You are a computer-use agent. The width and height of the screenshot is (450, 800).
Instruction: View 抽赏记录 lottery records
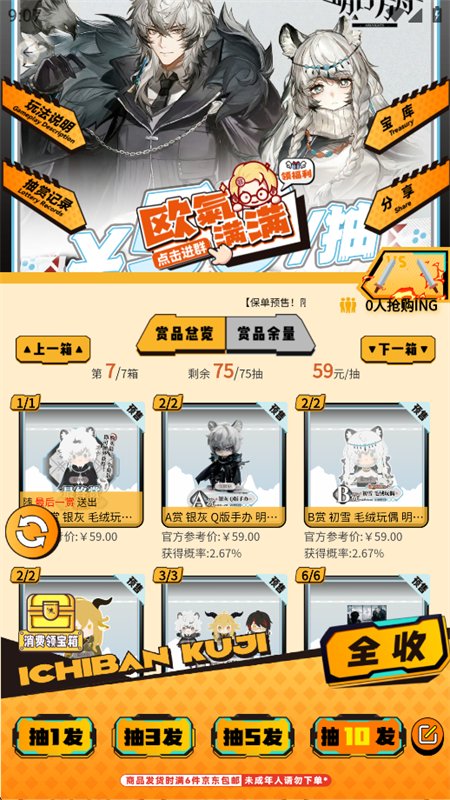pos(43,198)
